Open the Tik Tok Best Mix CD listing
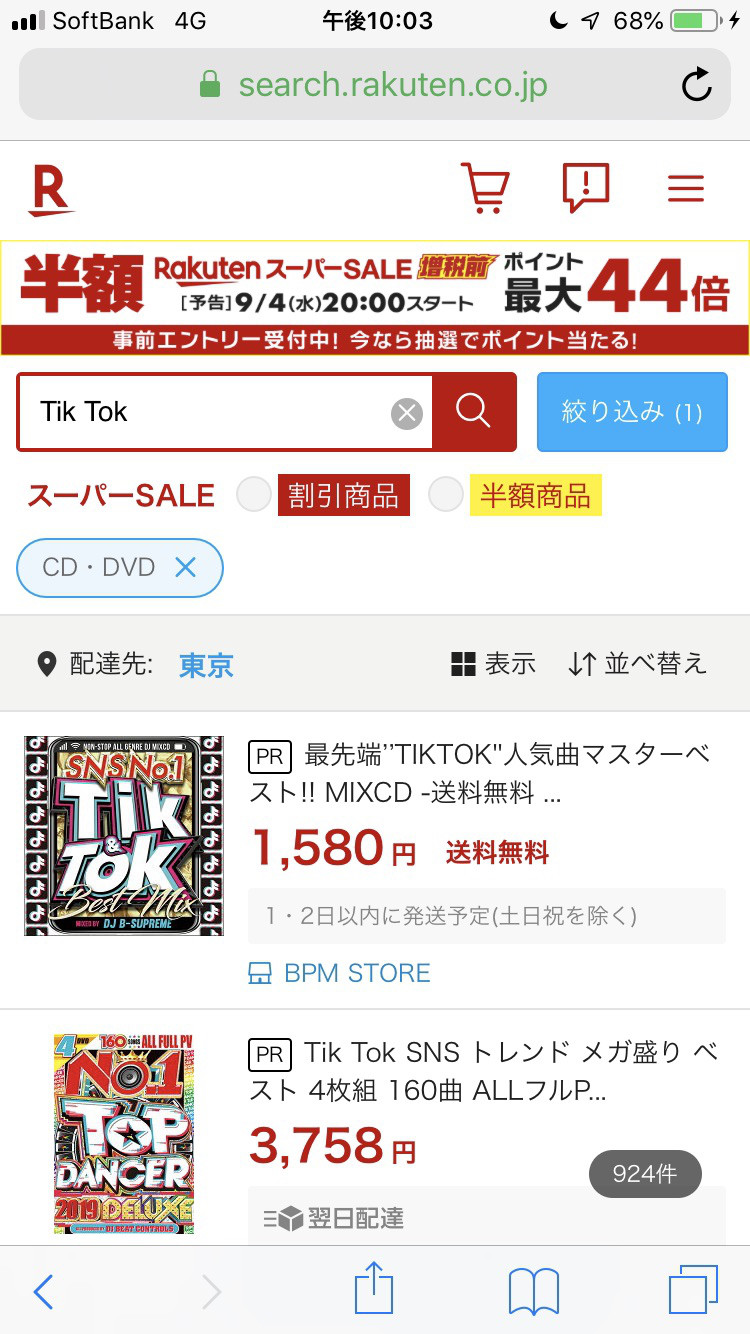 coord(124,835)
